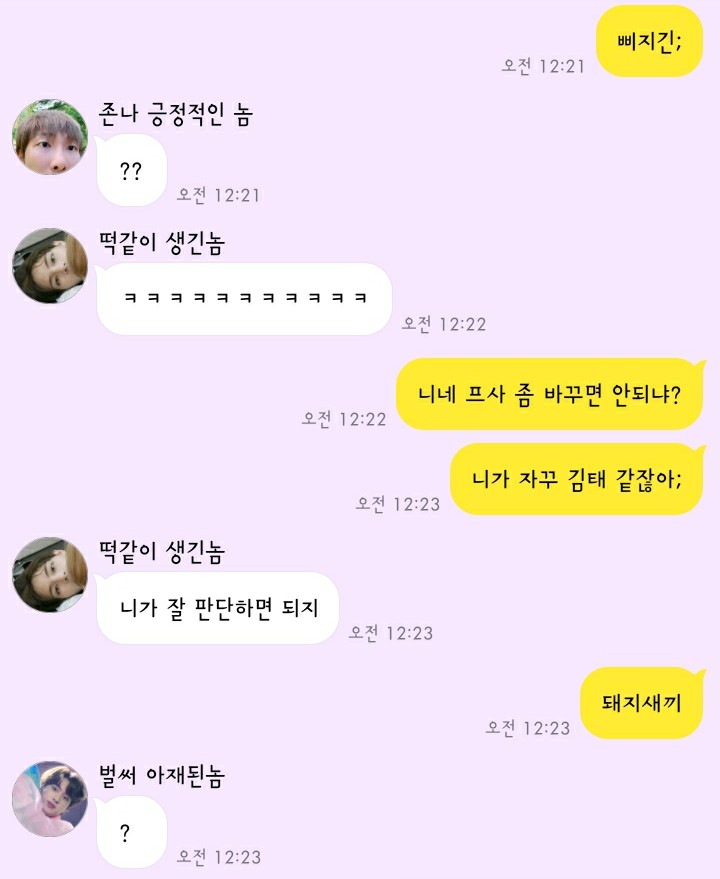Open 벌써 아재된놈's profile picture
720x879 pixels.
click(x=50, y=798)
